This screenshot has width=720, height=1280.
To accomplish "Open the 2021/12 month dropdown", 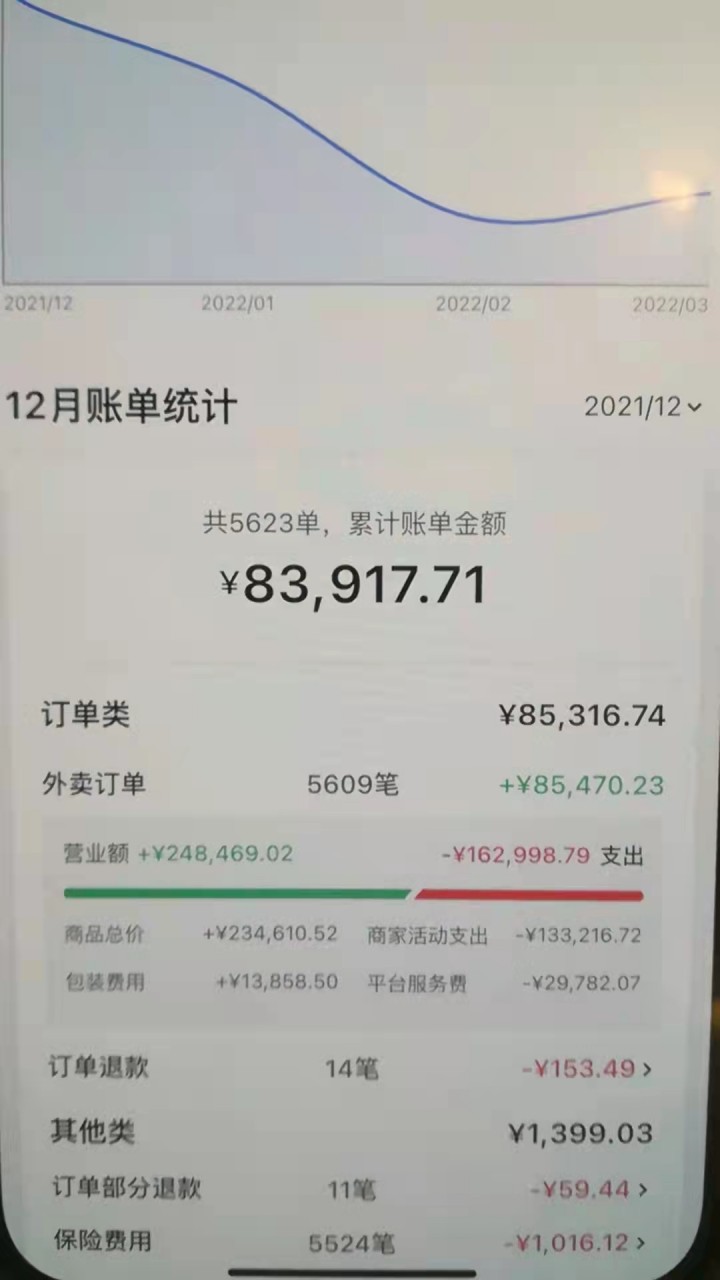I will point(642,407).
